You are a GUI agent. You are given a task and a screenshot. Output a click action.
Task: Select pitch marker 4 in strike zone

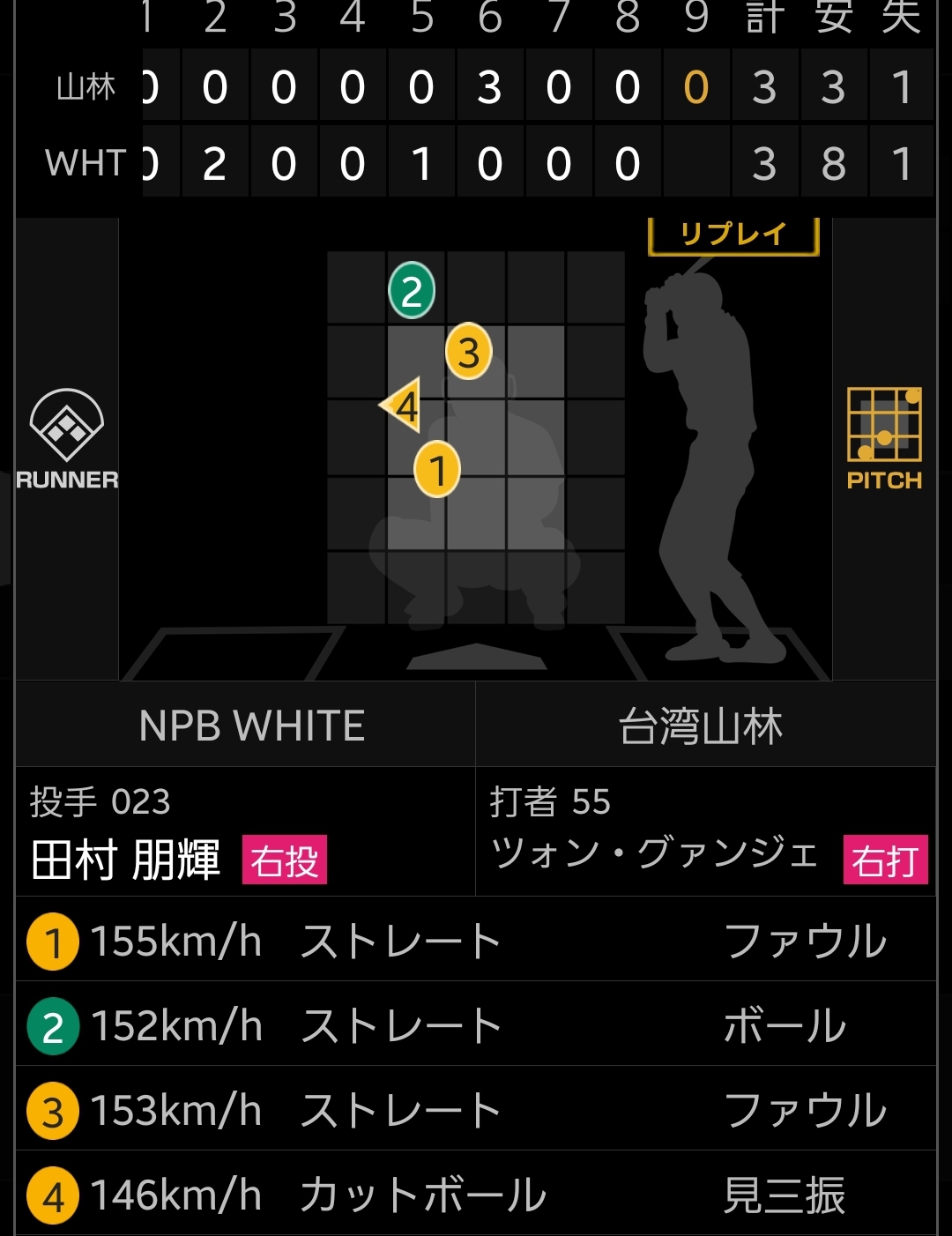pos(404,406)
